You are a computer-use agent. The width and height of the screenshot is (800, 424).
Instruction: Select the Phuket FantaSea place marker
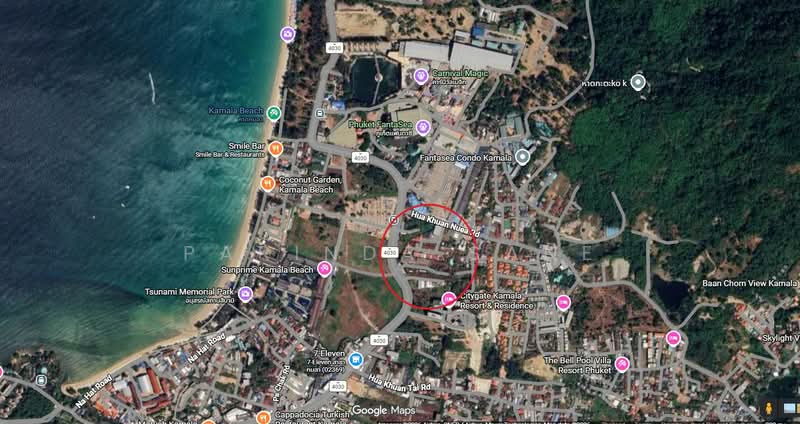(x=423, y=127)
